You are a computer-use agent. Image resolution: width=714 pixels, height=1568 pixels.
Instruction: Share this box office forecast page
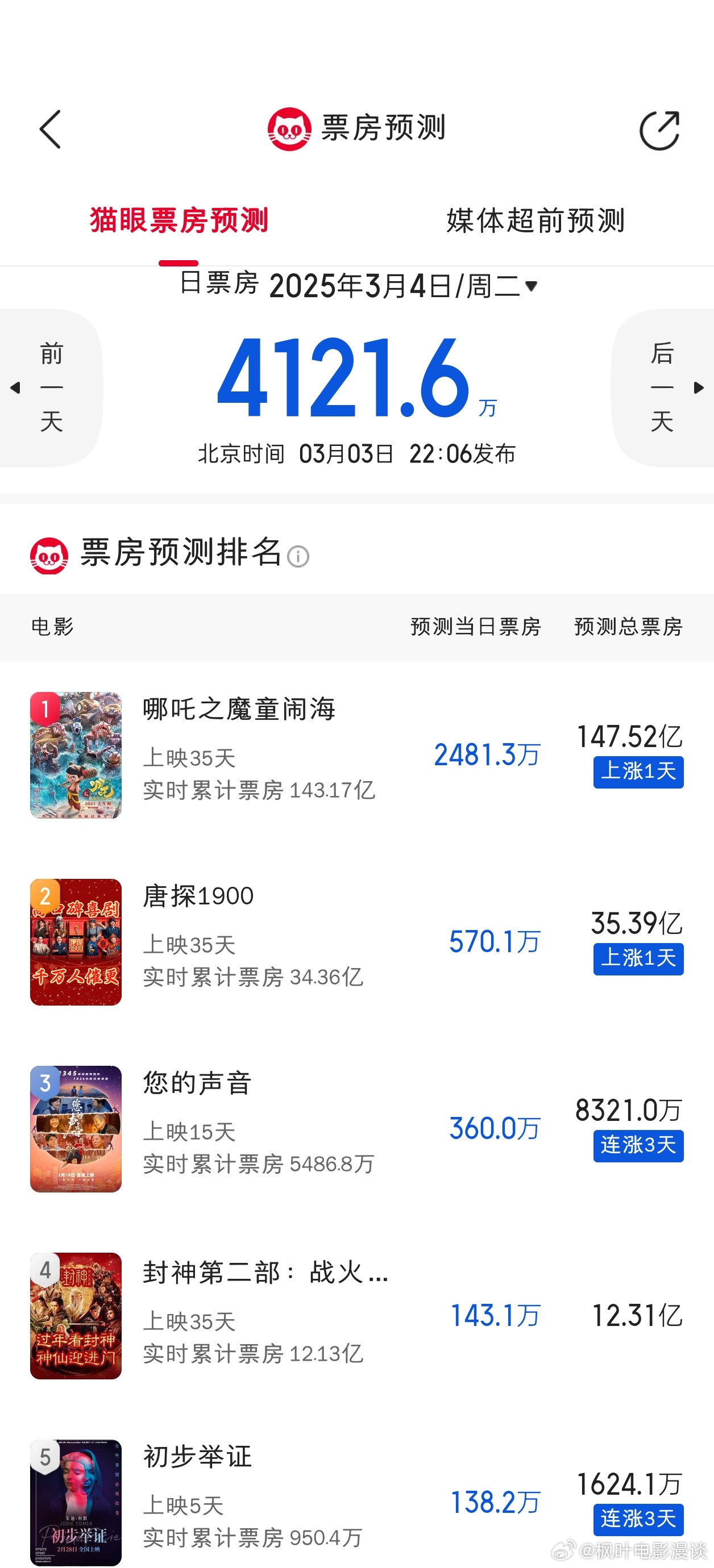click(659, 130)
